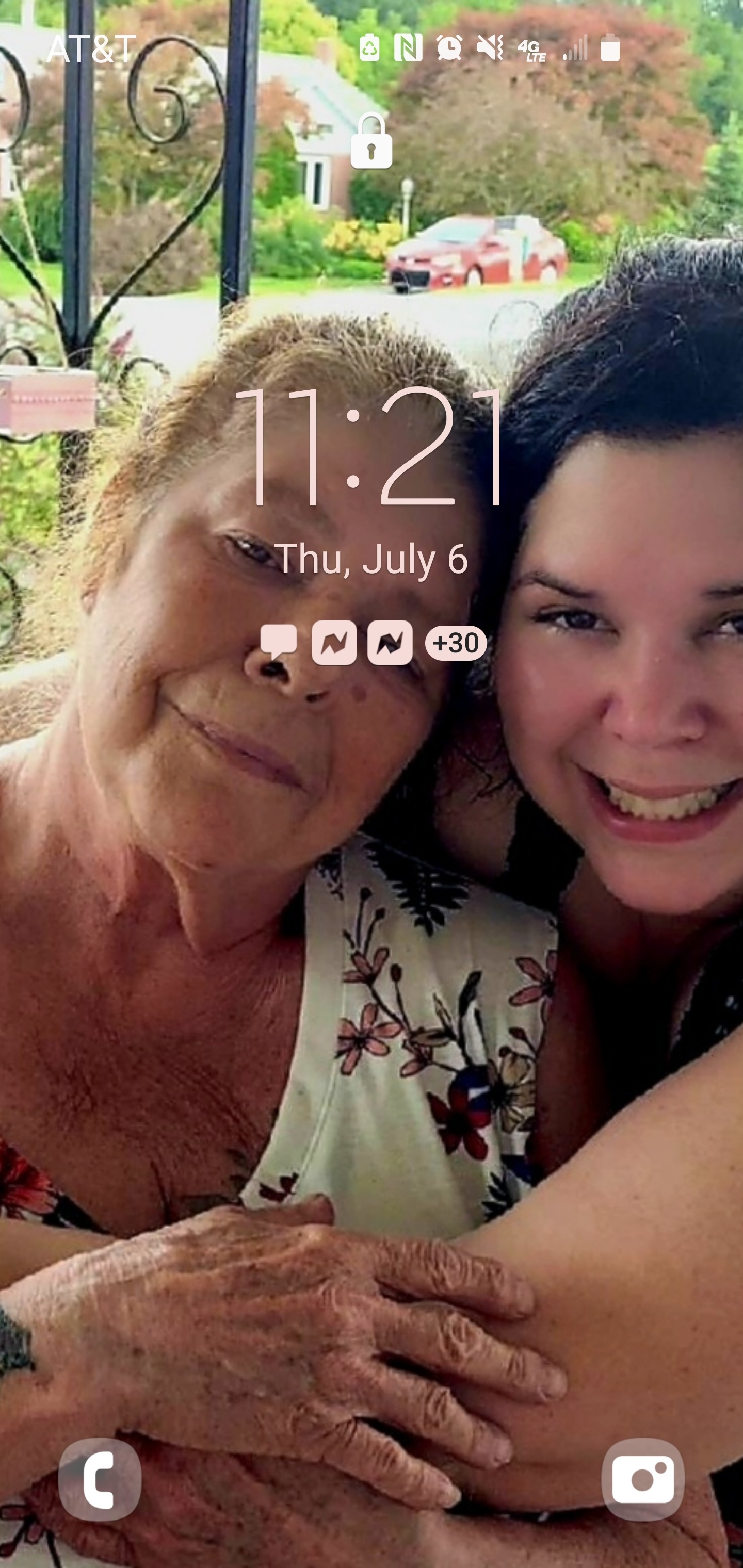The width and height of the screenshot is (743, 1568).
Task: Tap the messages notification icon
Action: pyautogui.click(x=278, y=643)
